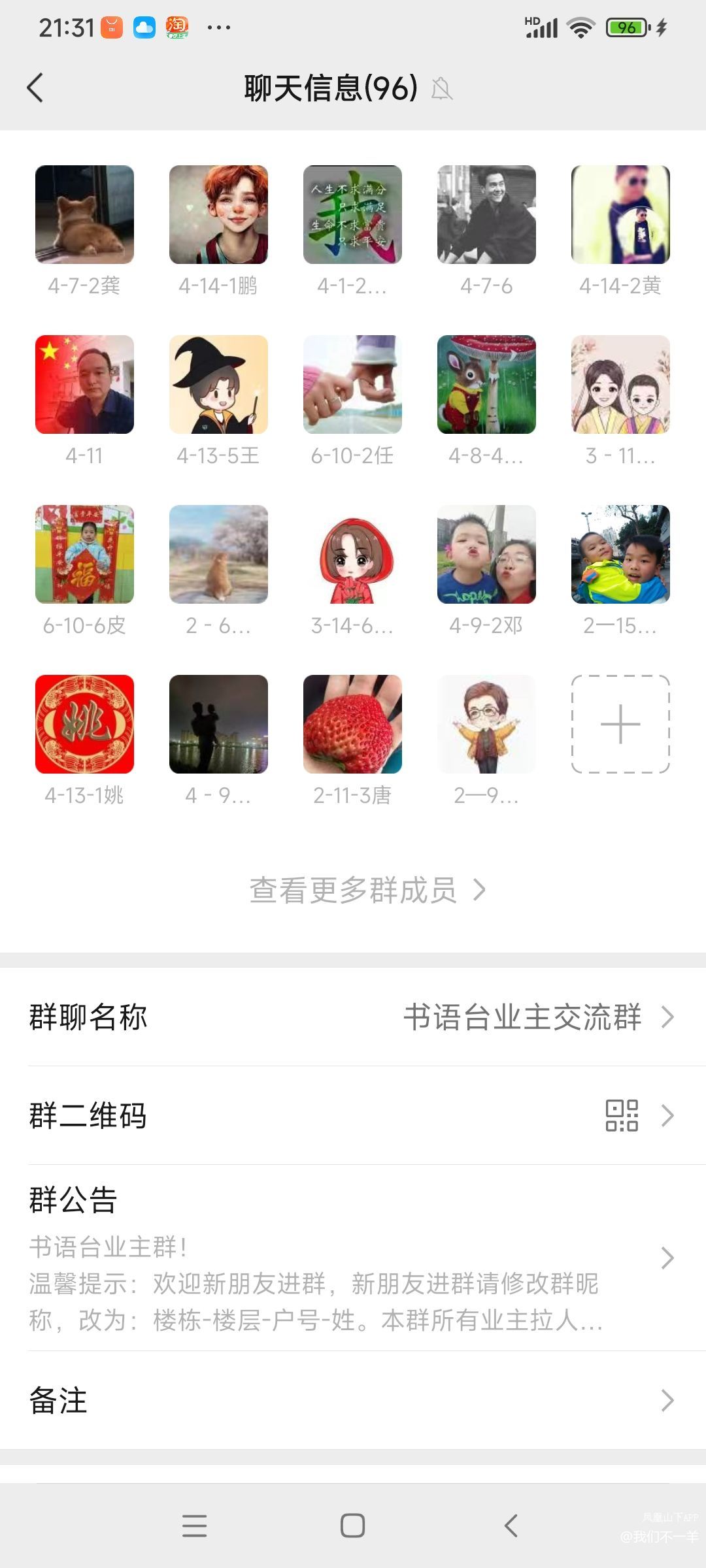Open member 4-14-2黄's profile

(620, 215)
